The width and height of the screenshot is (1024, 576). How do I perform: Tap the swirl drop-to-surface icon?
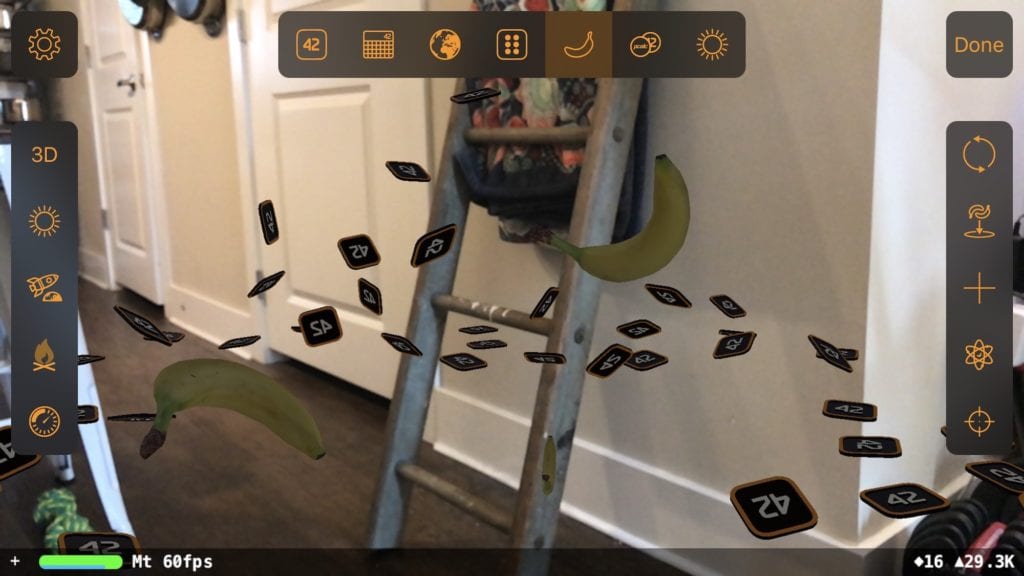pos(979,221)
